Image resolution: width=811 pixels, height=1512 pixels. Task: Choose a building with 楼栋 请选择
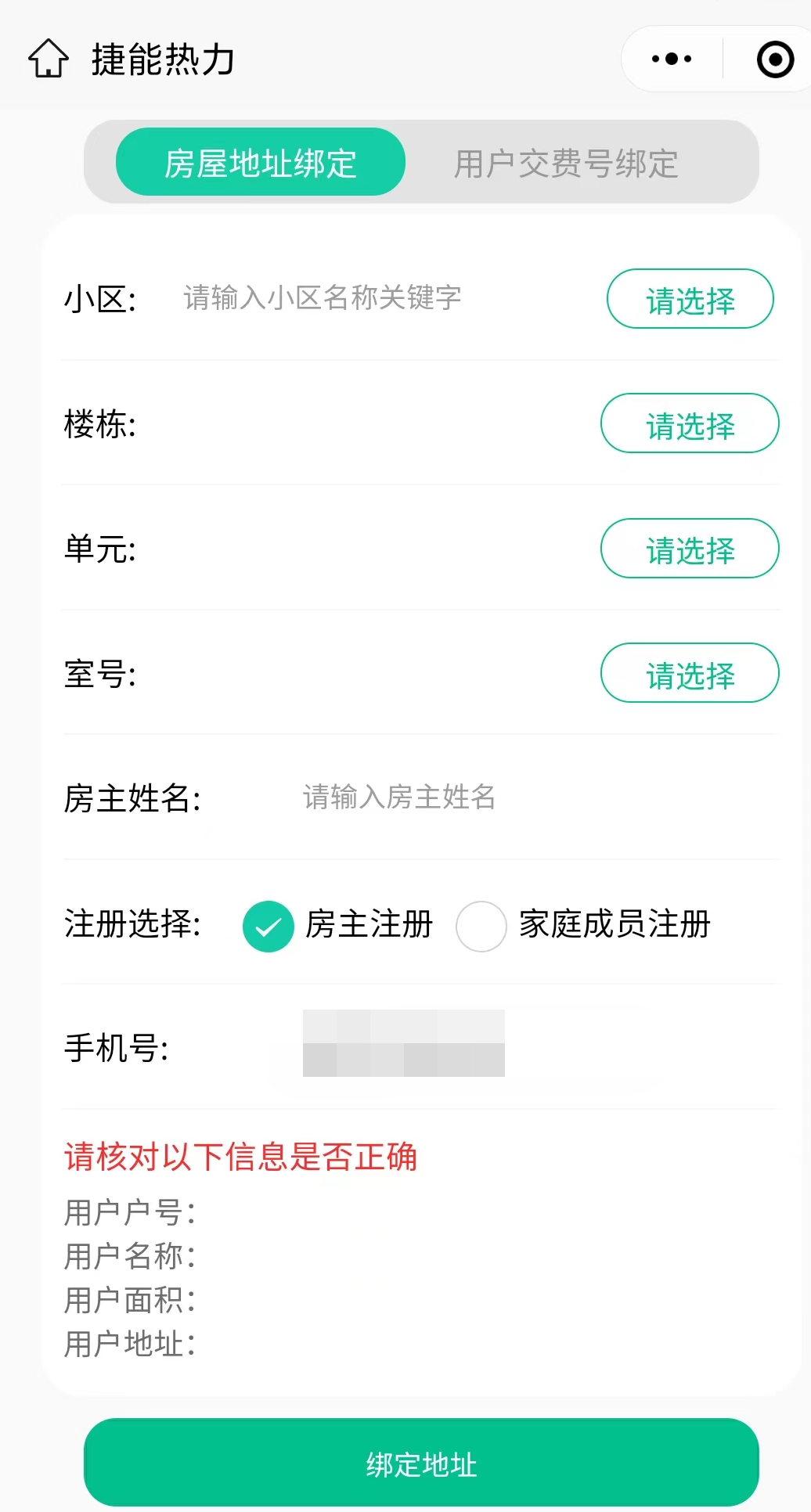pos(690,423)
